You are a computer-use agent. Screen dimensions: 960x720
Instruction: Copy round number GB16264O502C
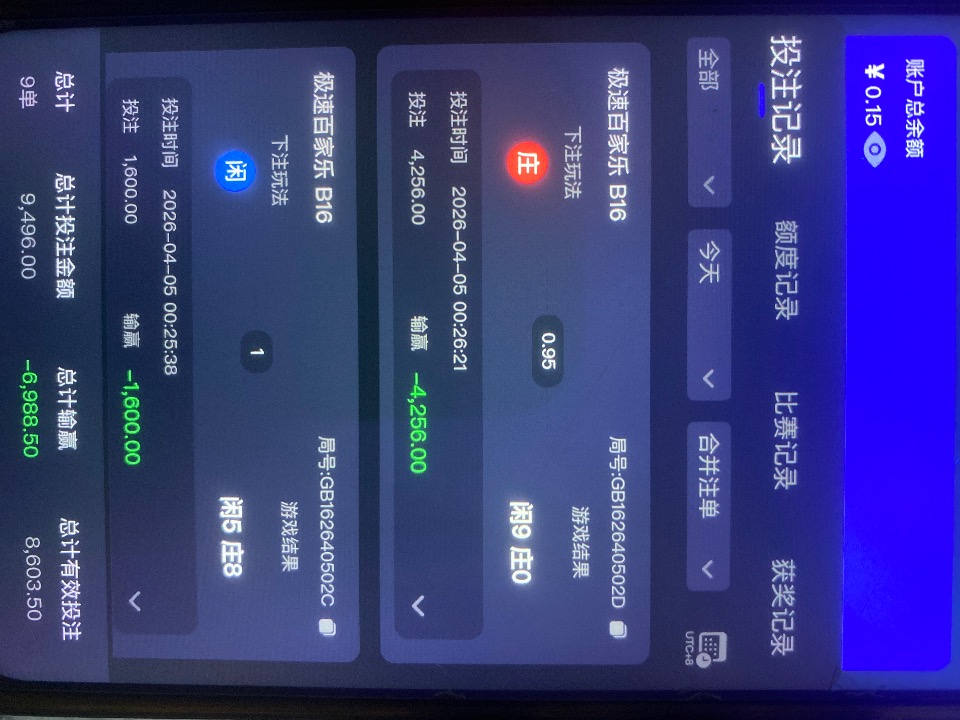[323, 627]
